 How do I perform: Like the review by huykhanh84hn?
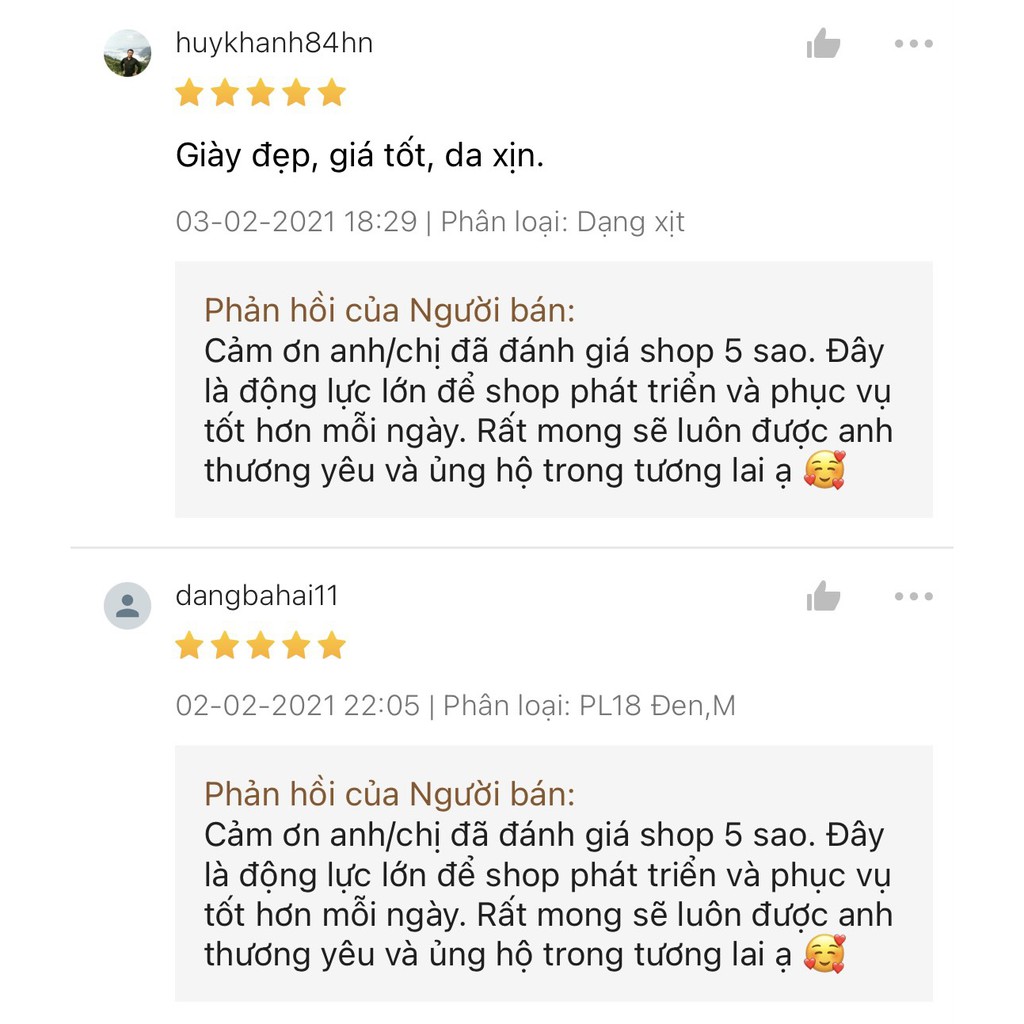pos(823,44)
